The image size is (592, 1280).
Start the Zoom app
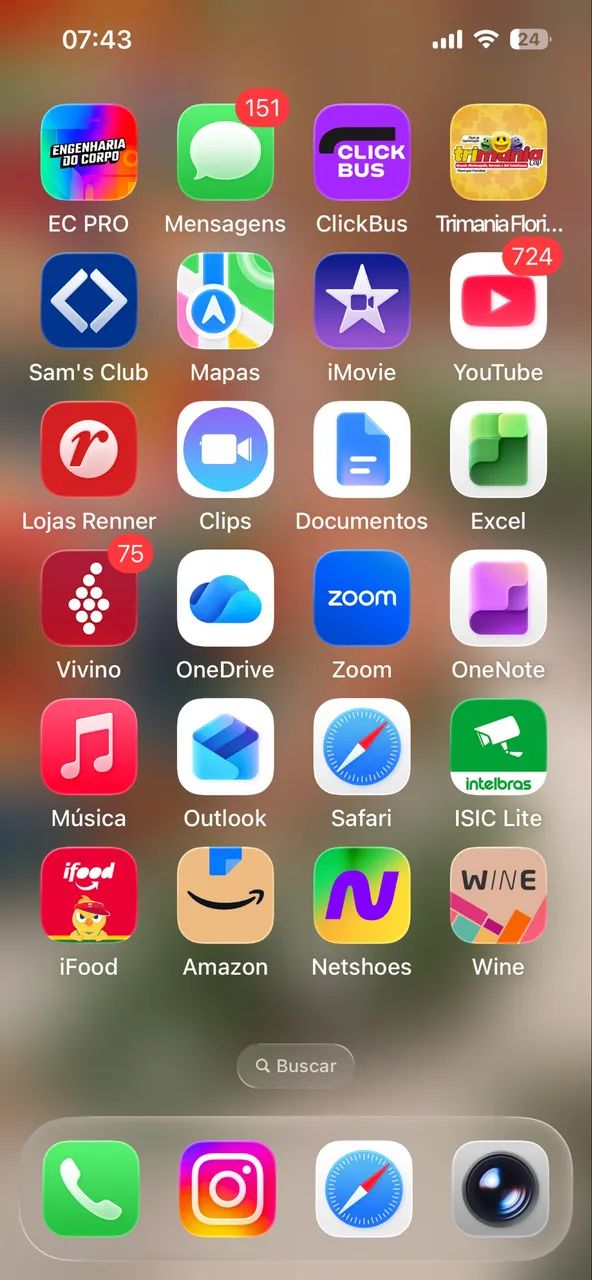click(362, 598)
